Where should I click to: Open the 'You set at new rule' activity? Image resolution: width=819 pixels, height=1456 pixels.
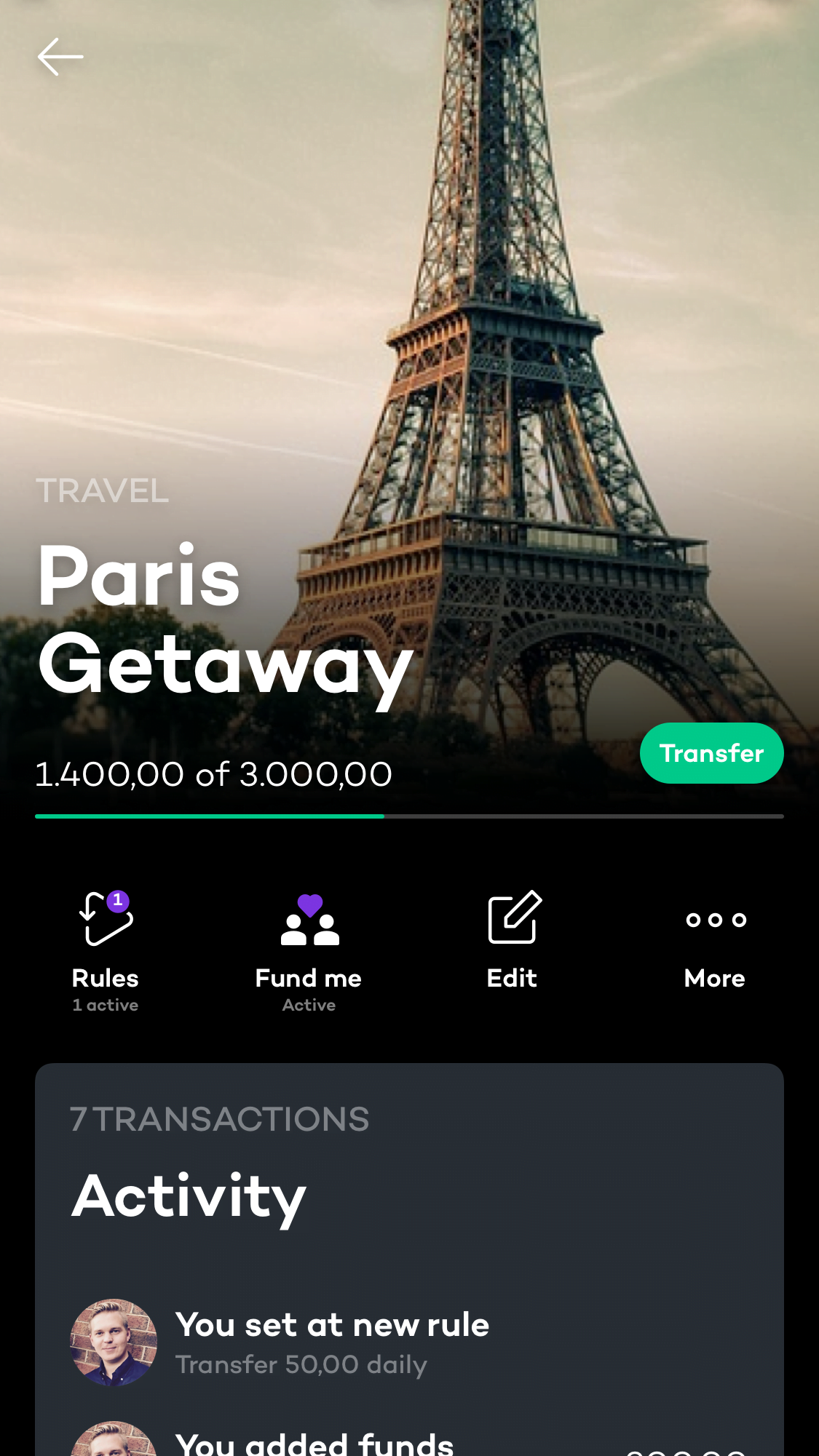409,1342
